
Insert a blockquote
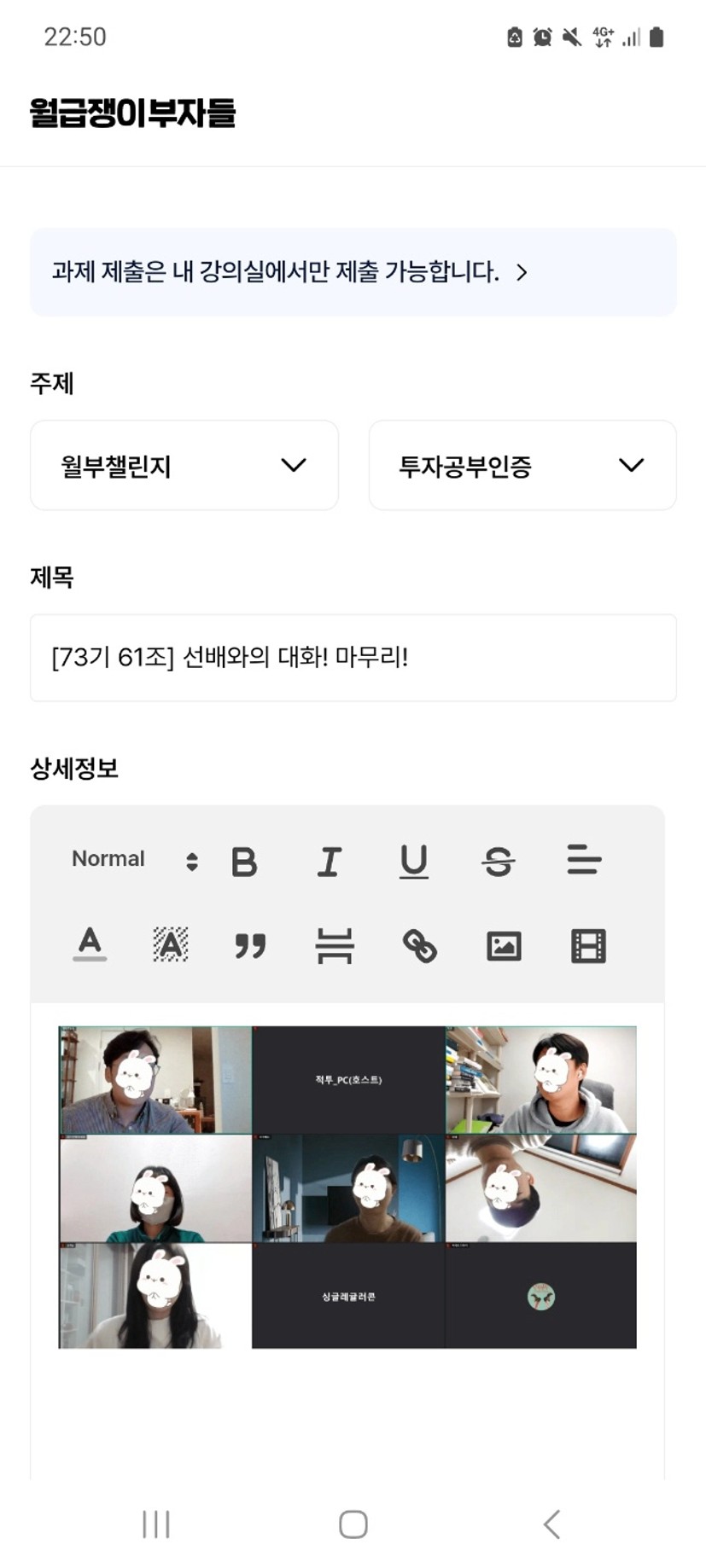coord(250,945)
